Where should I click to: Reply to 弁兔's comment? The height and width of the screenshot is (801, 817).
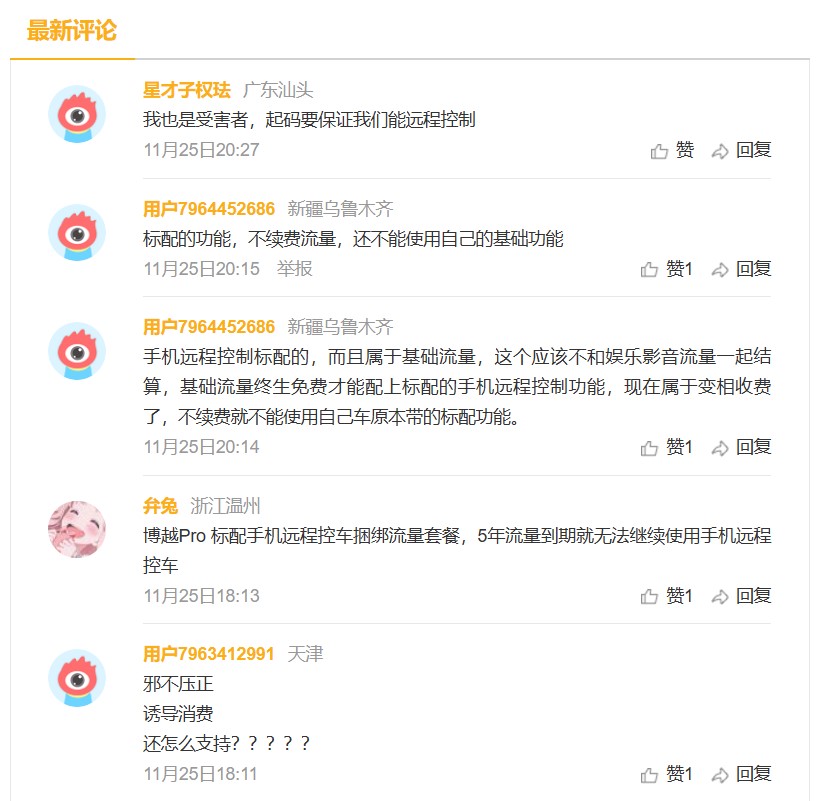(741, 596)
